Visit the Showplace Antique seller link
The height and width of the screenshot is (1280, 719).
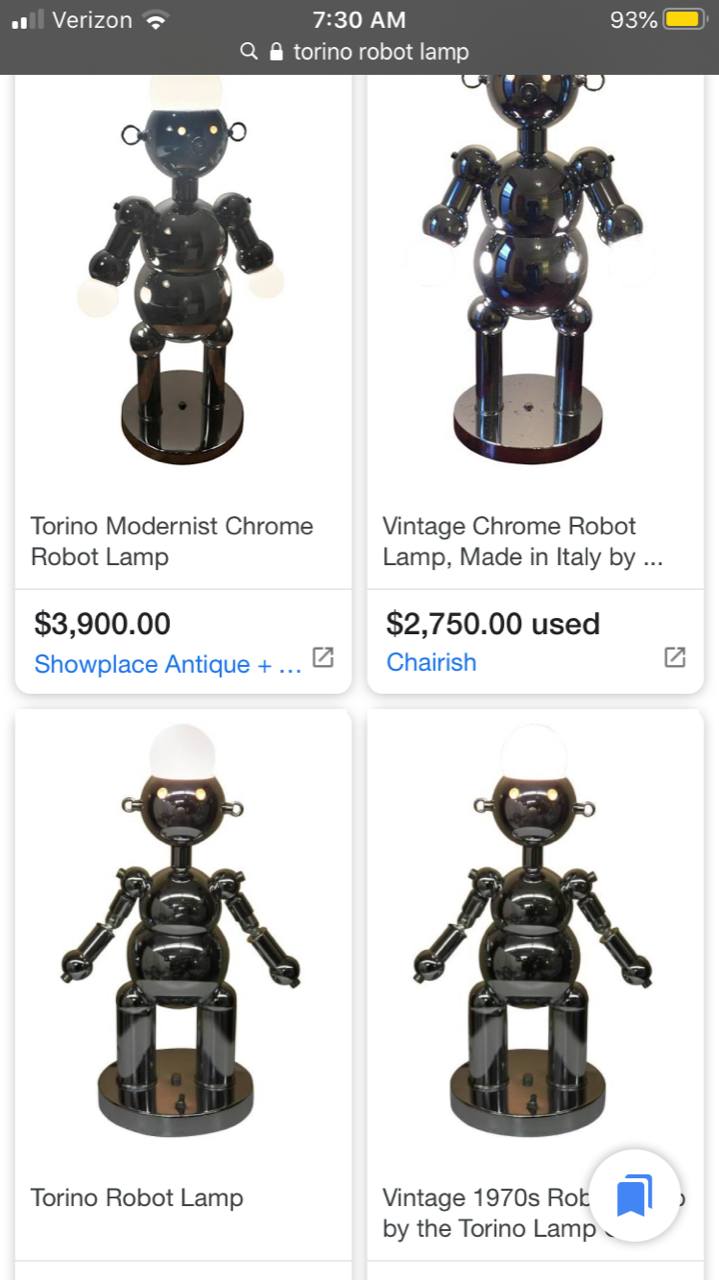[167, 664]
